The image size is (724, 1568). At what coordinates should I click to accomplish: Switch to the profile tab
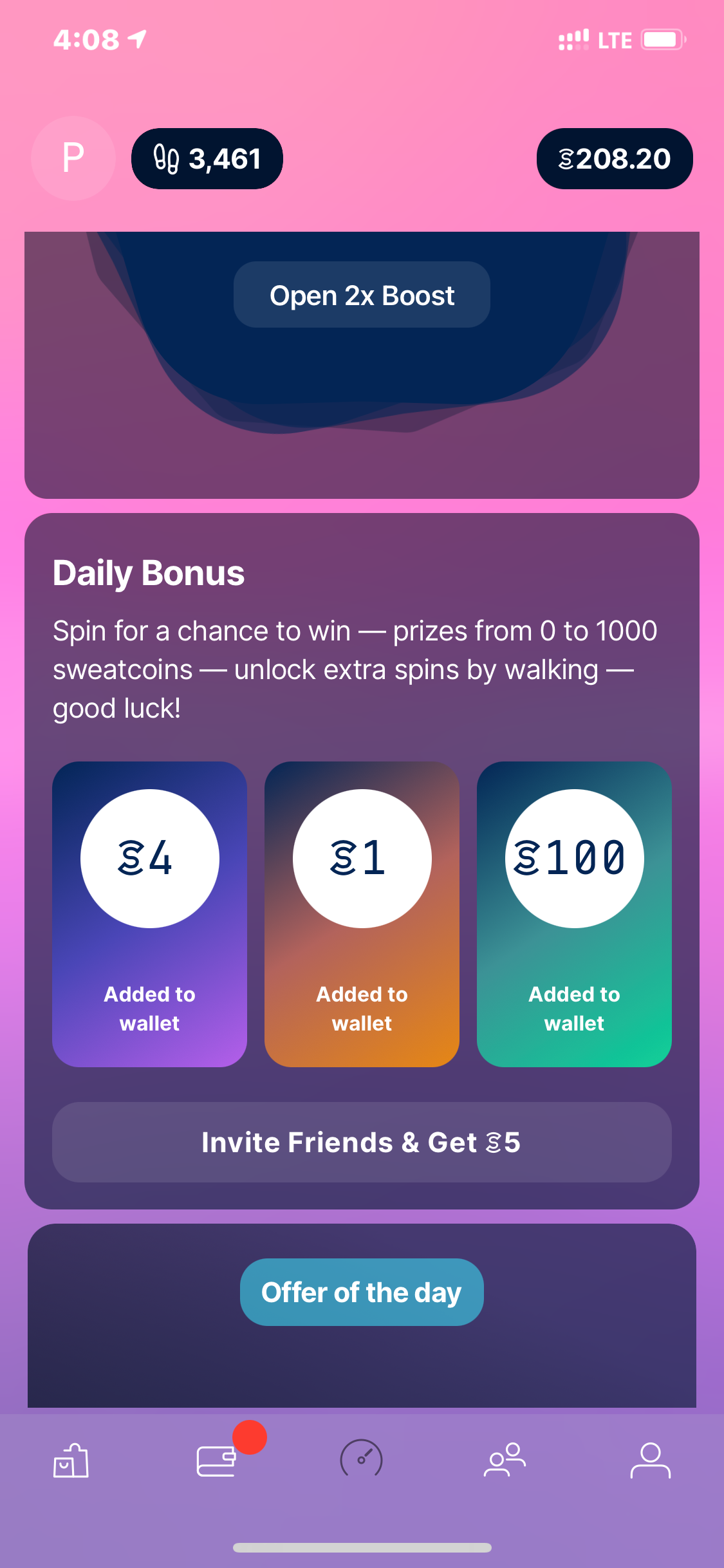(x=650, y=1460)
